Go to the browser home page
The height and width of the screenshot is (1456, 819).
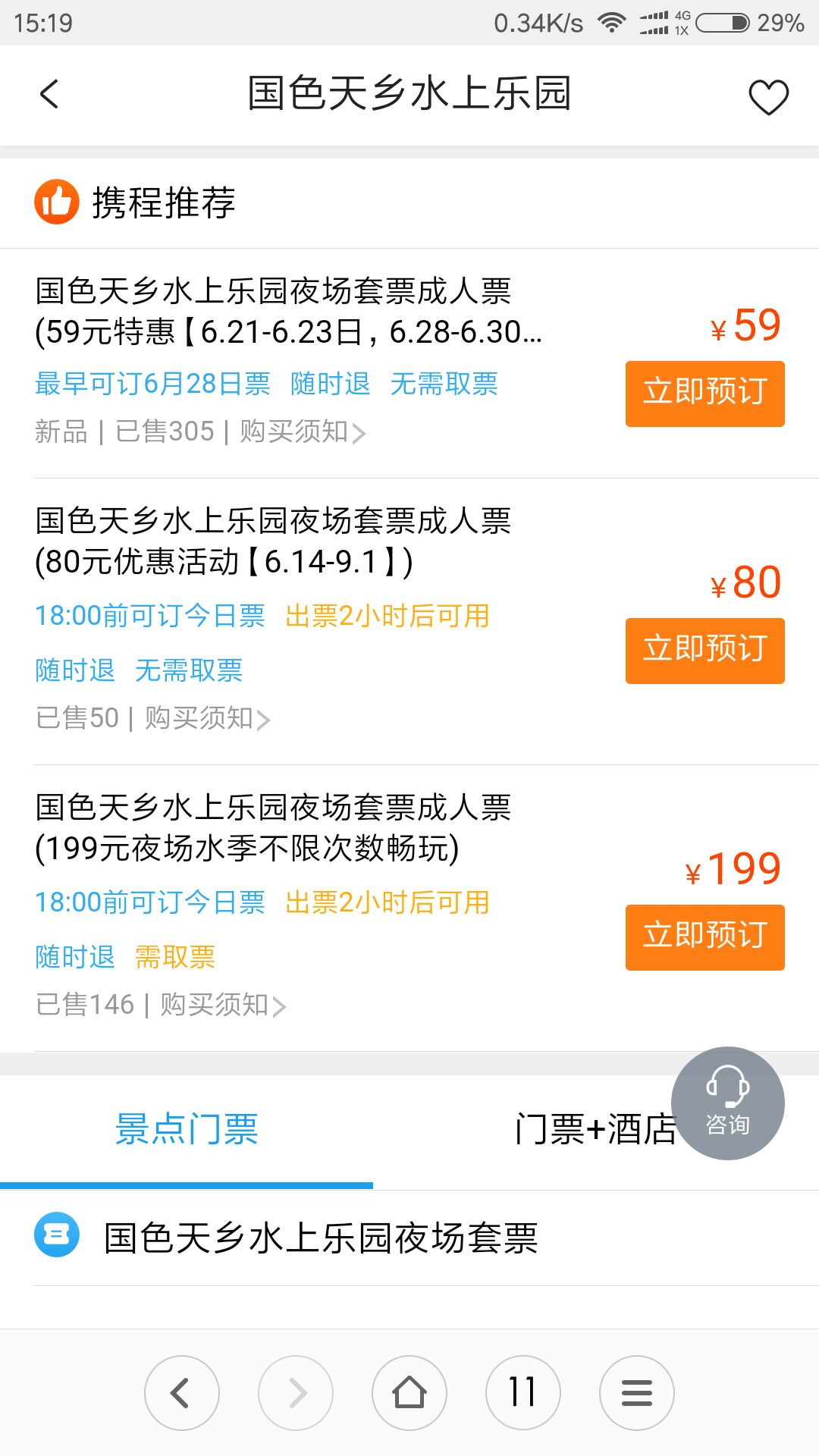(409, 1393)
